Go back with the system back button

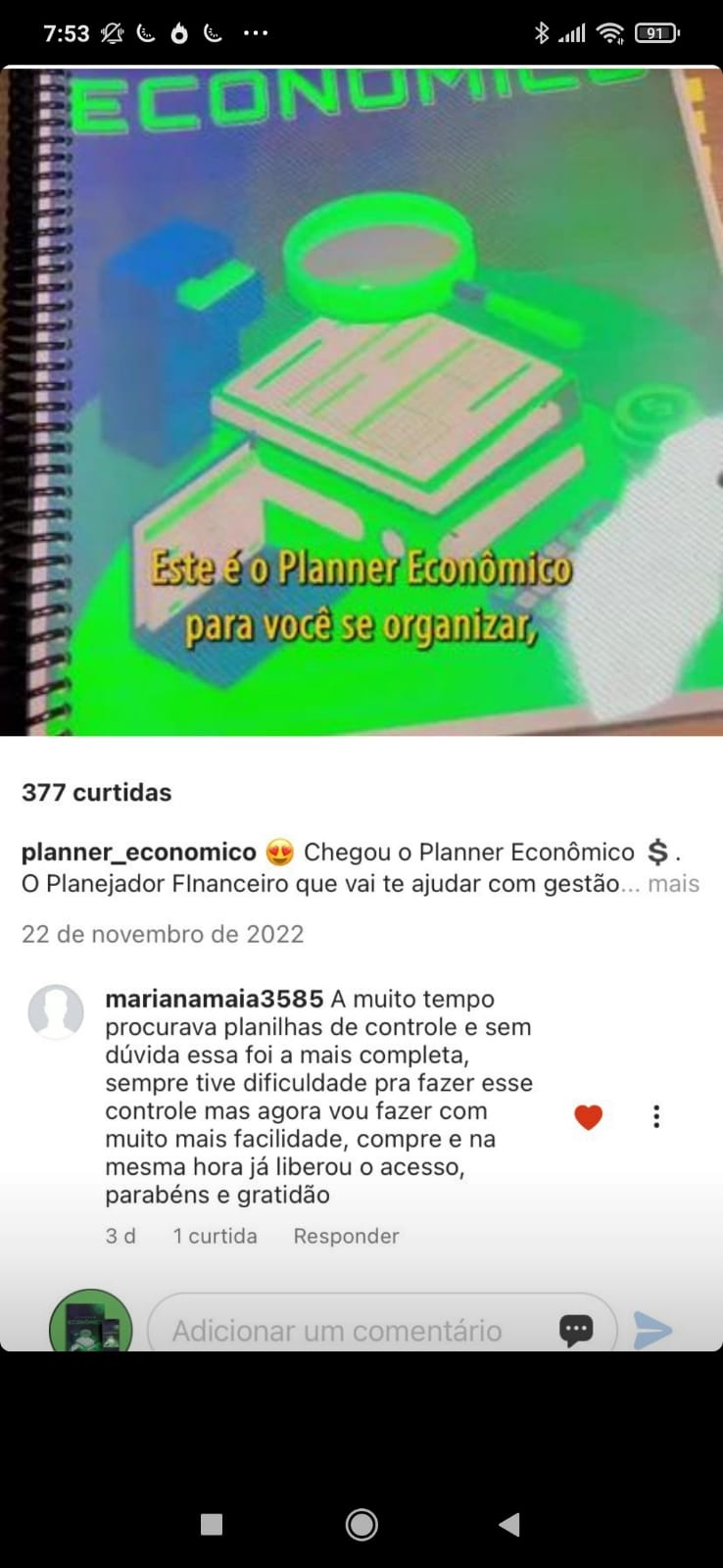point(509,1524)
